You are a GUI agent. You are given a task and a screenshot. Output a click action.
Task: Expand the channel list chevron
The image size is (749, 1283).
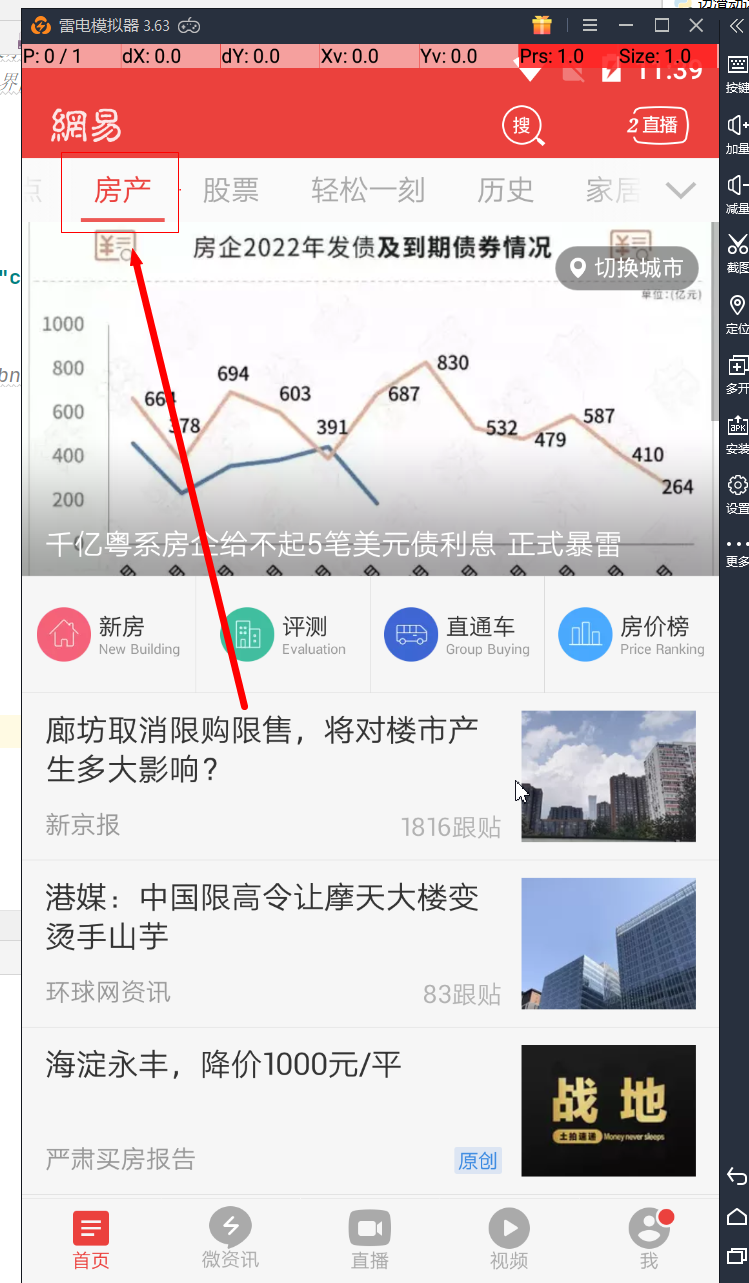681,190
